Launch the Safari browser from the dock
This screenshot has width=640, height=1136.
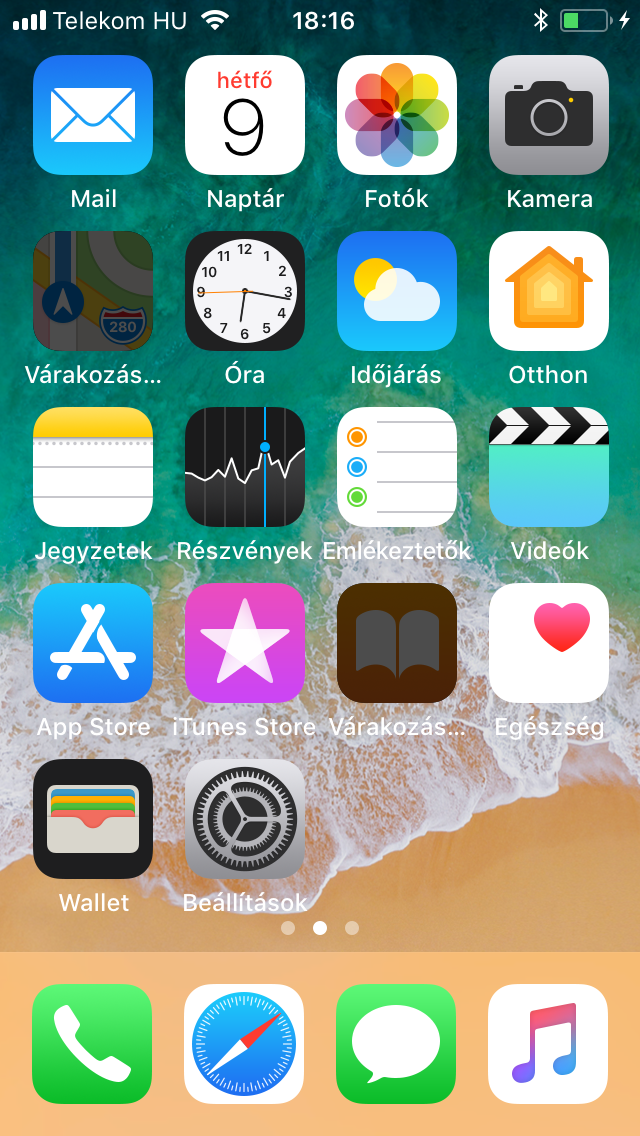[244, 1044]
